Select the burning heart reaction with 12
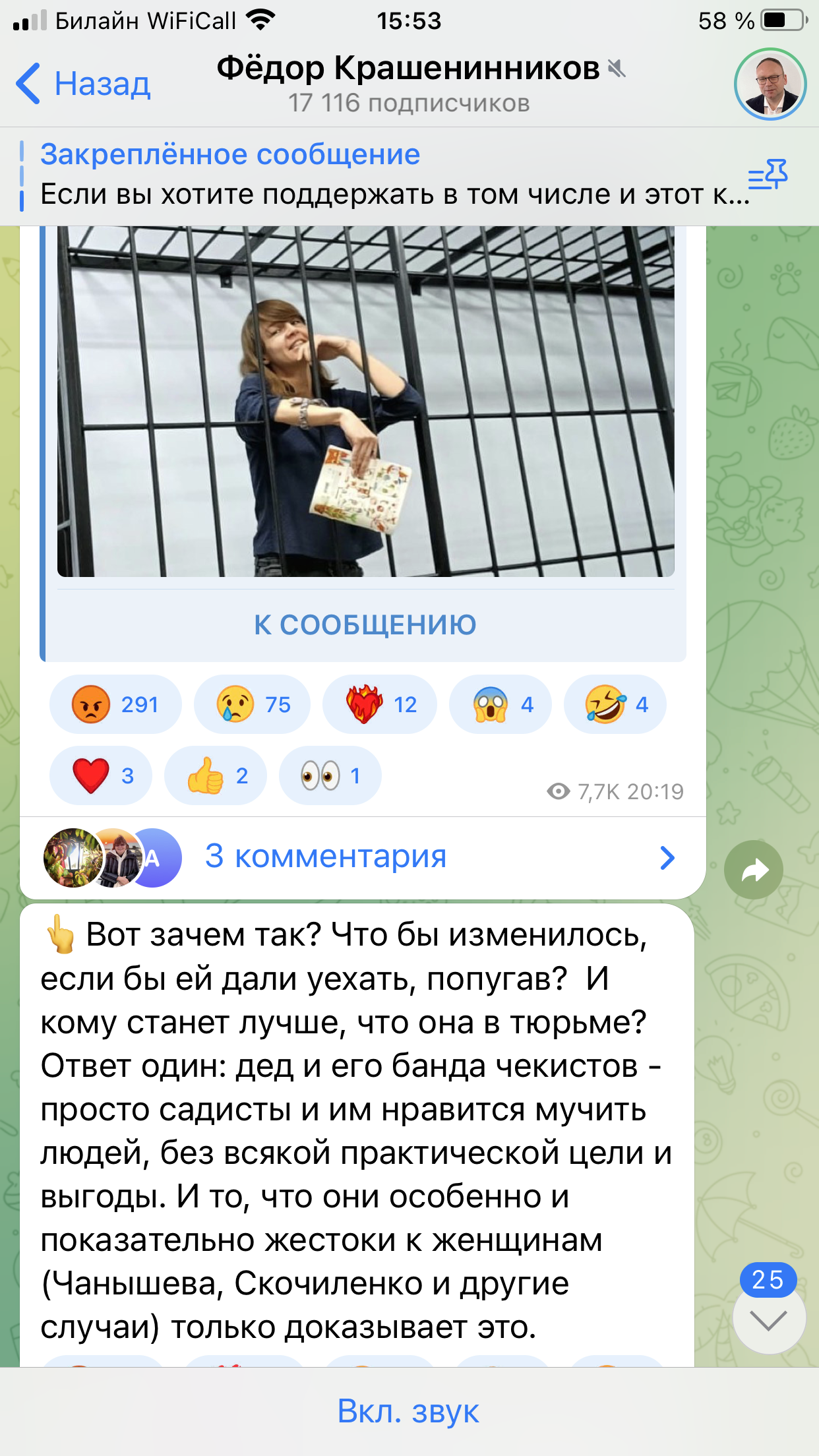The height and width of the screenshot is (1456, 819). pyautogui.click(x=380, y=704)
